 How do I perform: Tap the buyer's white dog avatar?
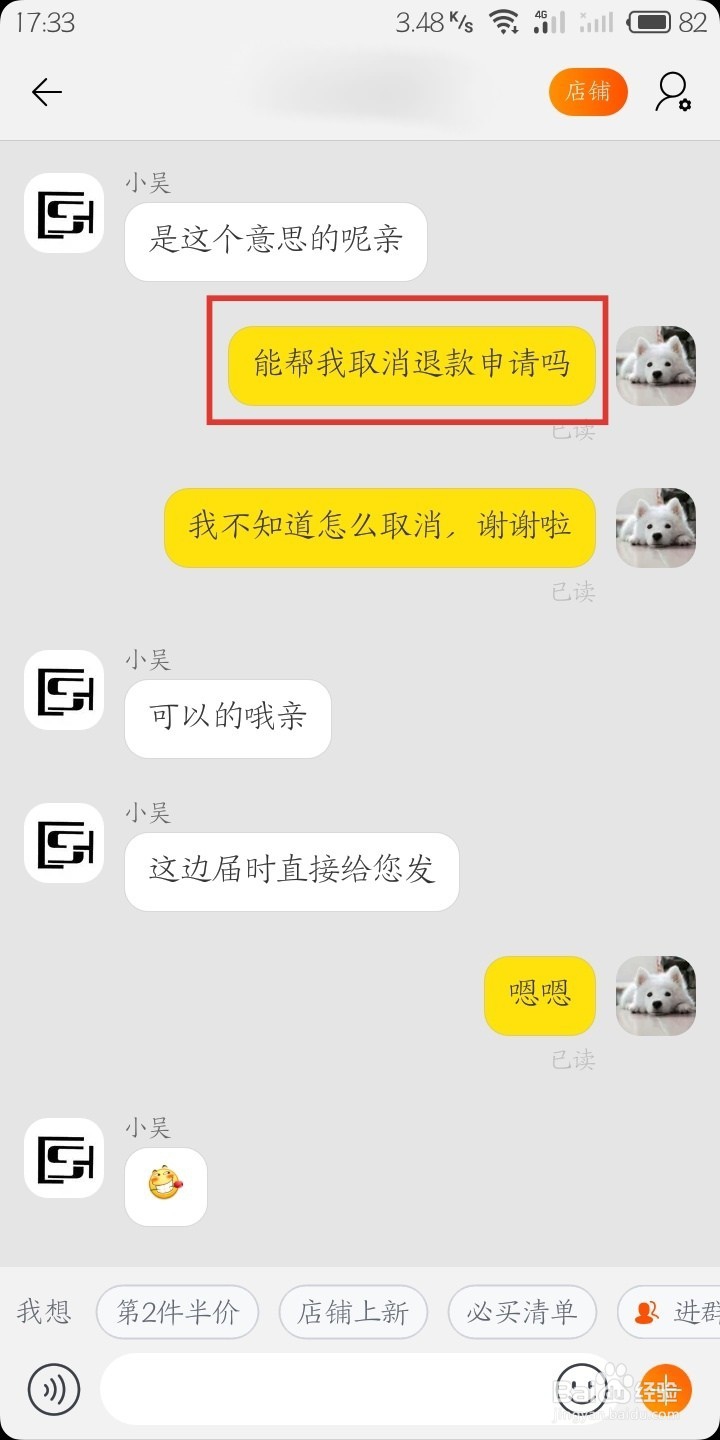[x=655, y=365]
